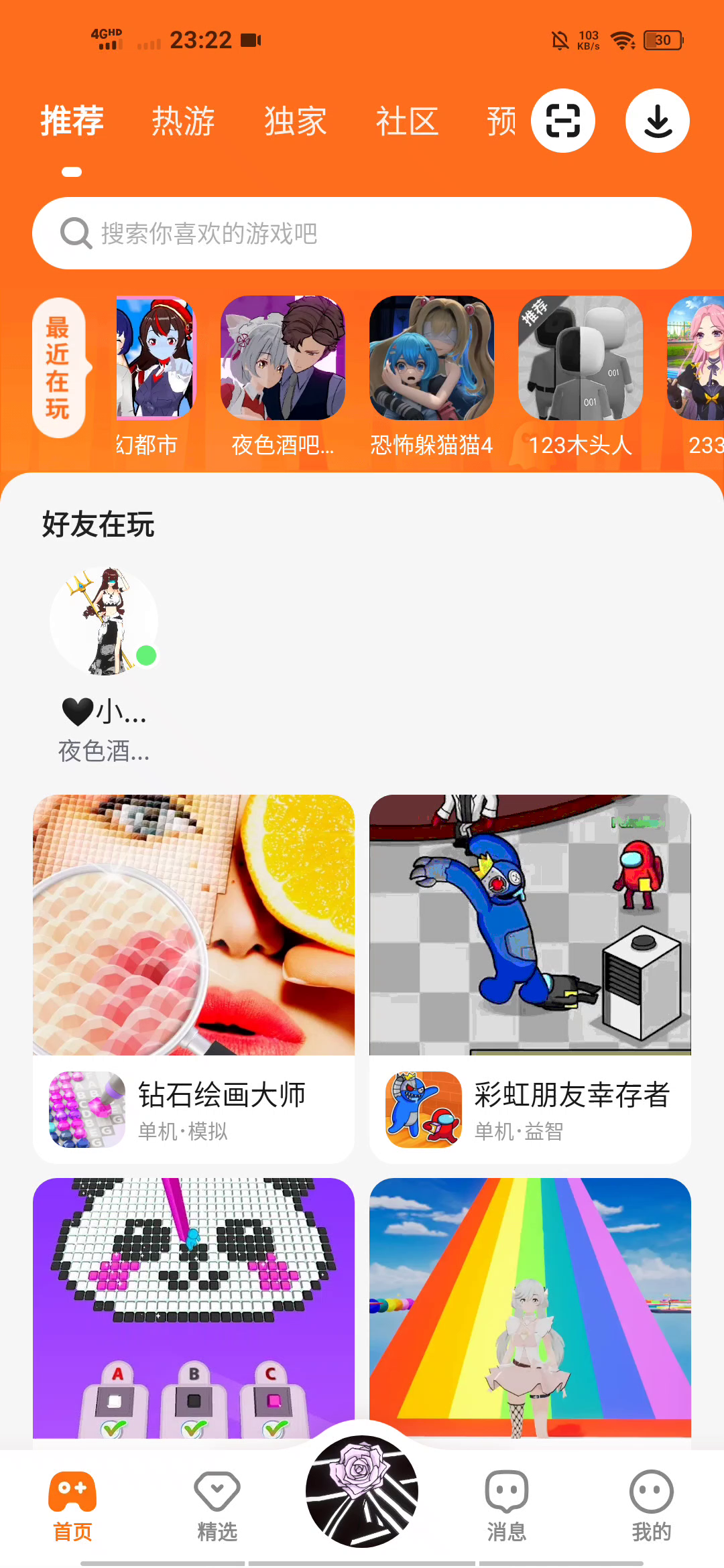724x1568 pixels.
Task: Switch to the 热游 tab
Action: click(183, 121)
